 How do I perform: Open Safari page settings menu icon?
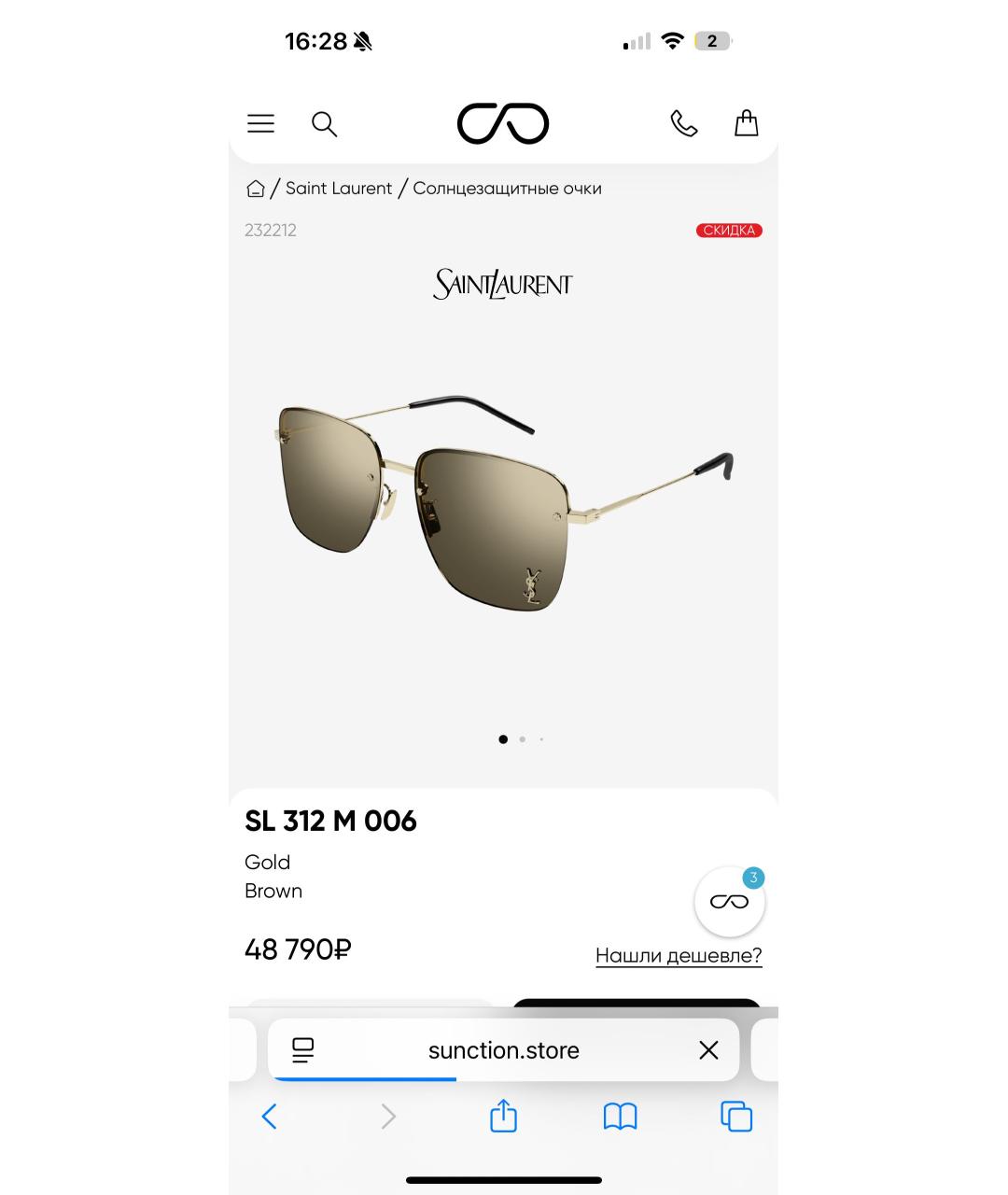coord(303,1050)
